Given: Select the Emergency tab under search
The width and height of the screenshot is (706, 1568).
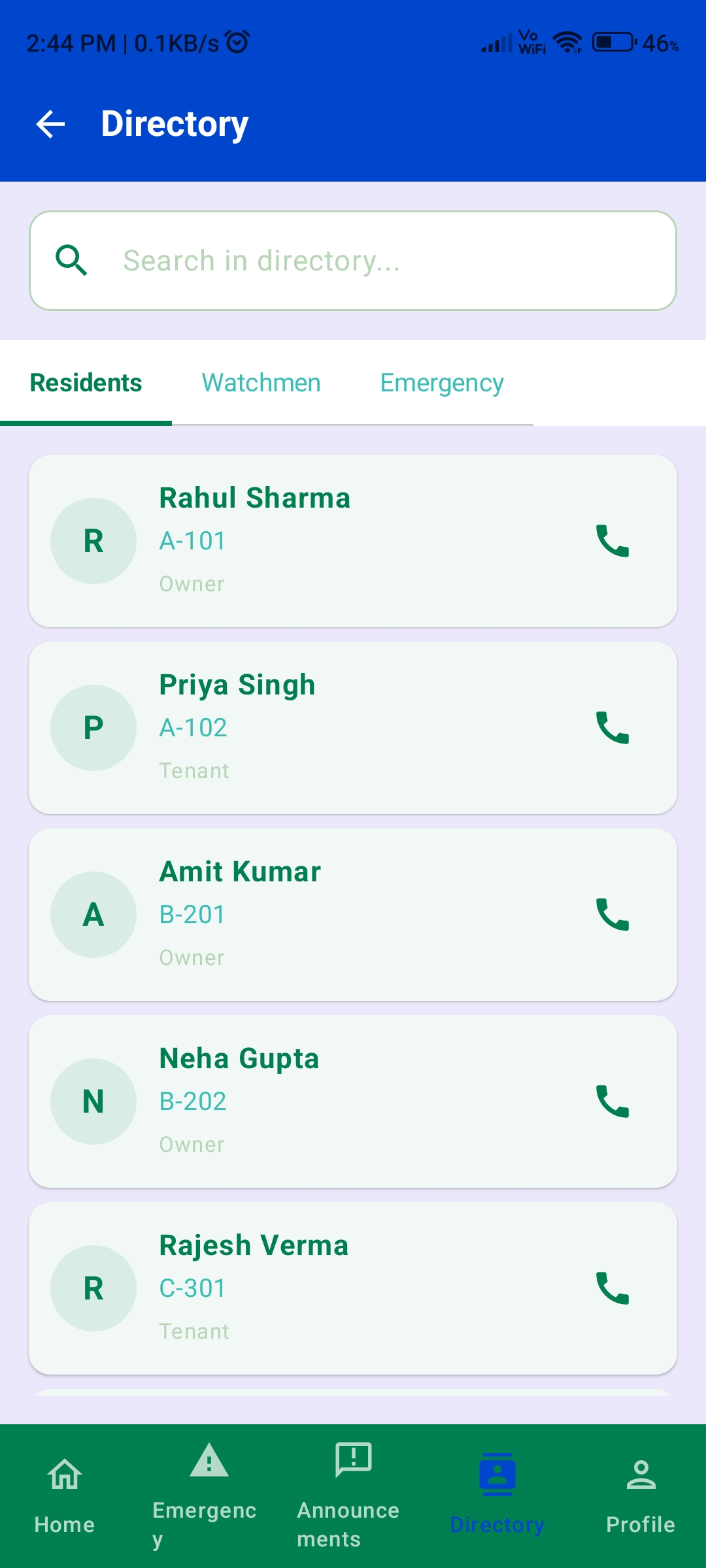Looking at the screenshot, I should [442, 383].
